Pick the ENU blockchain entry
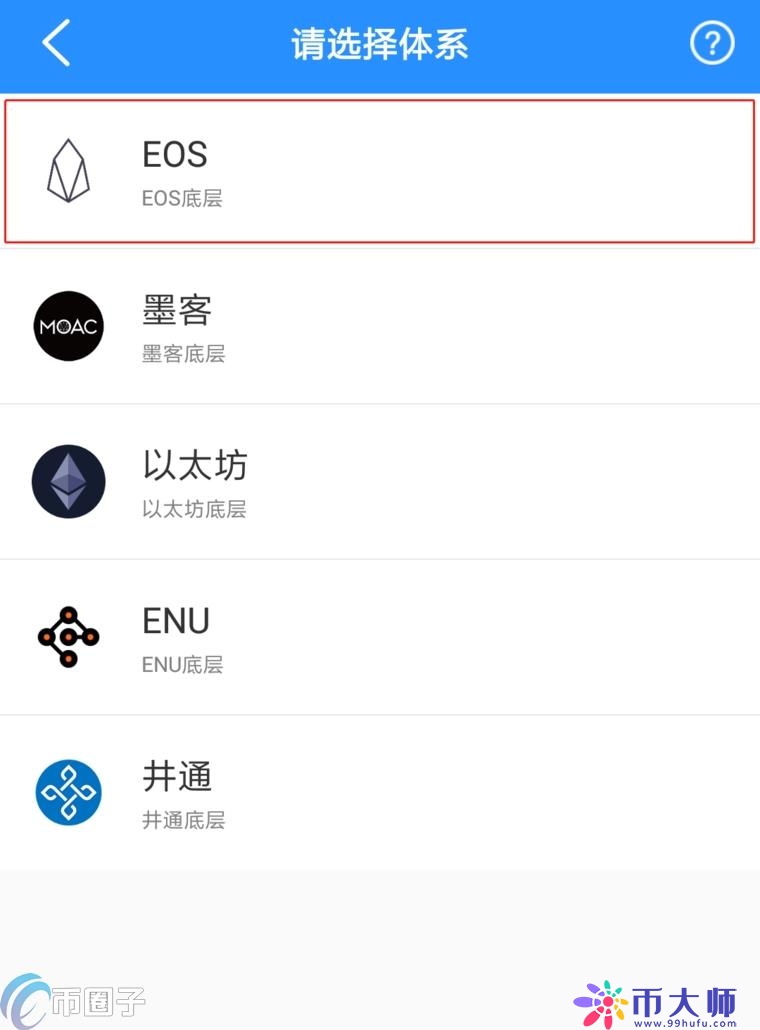The image size is (760, 1030). click(x=380, y=637)
